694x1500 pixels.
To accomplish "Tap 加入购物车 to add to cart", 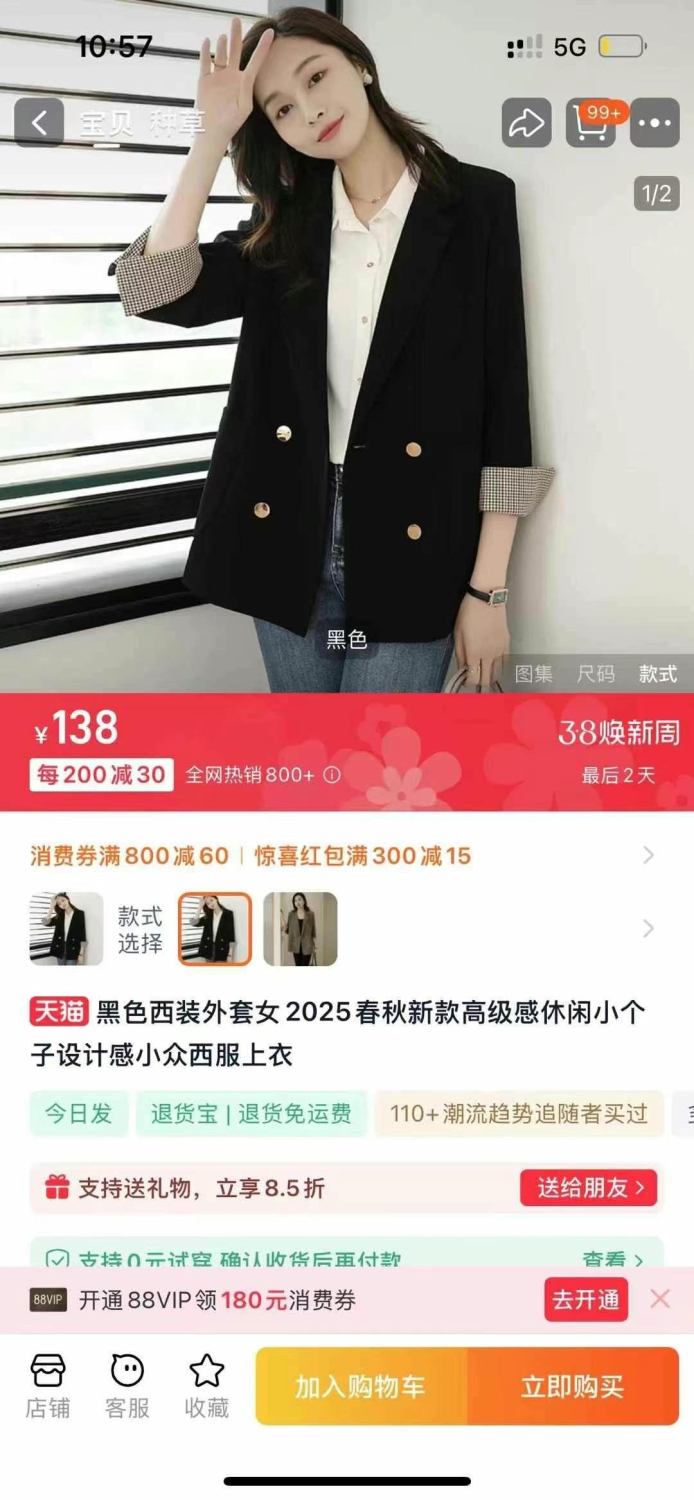I will click(x=361, y=1386).
